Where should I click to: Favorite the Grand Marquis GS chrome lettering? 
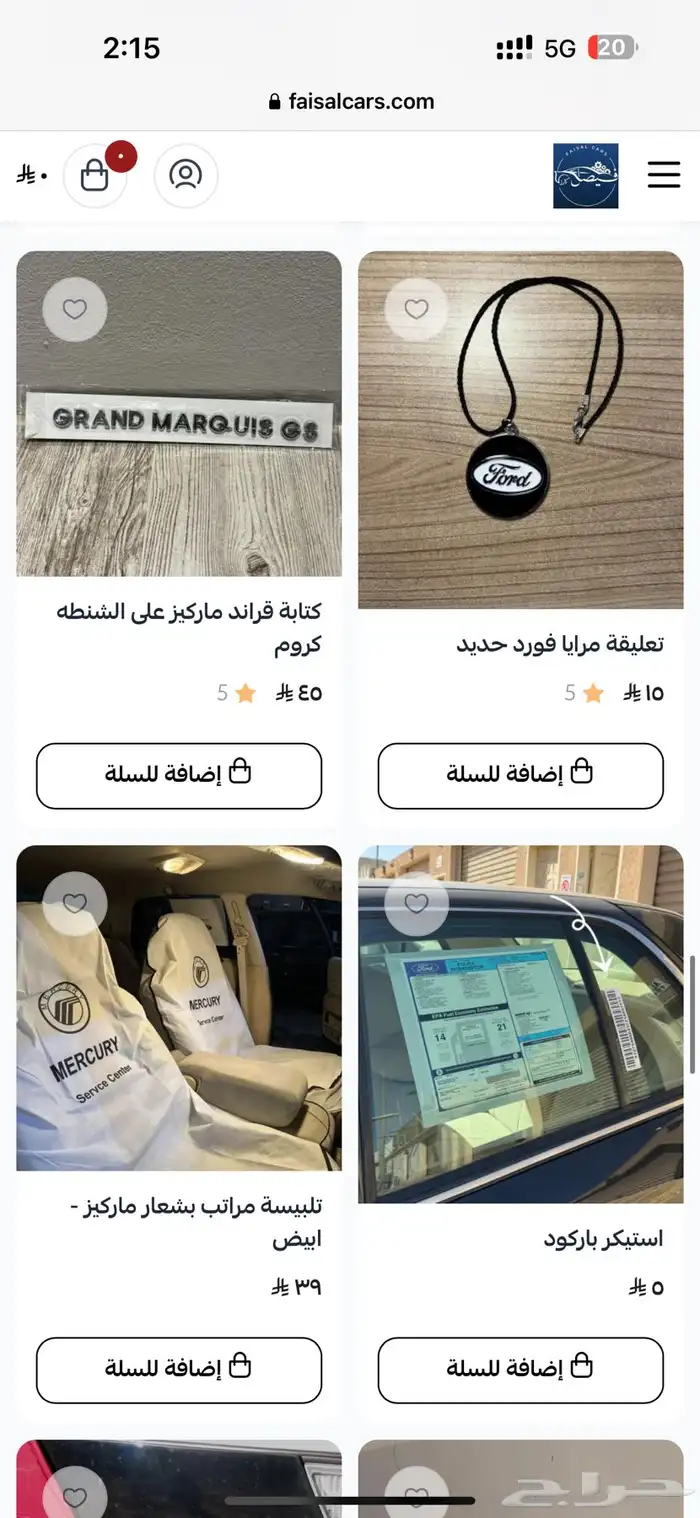coord(75,309)
